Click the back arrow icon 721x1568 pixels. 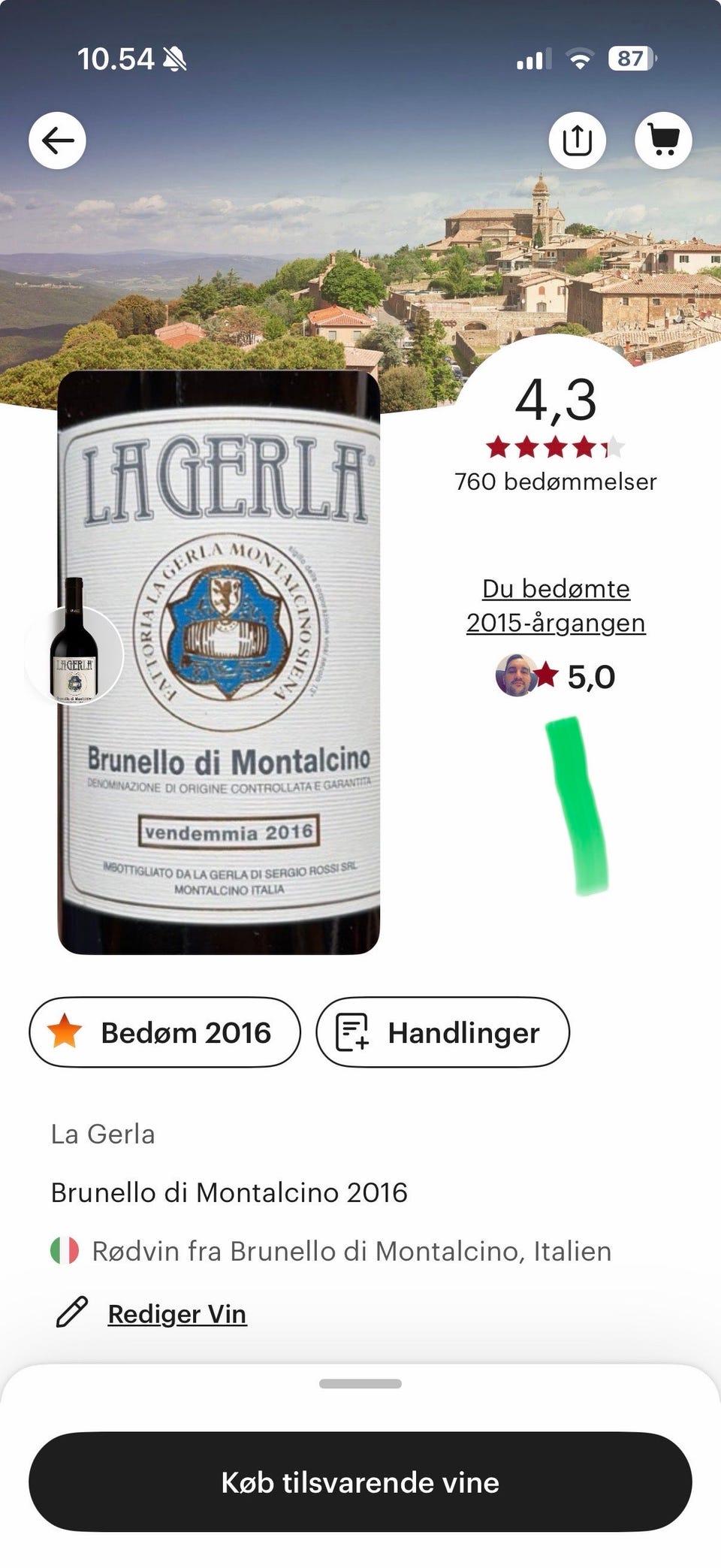click(58, 140)
